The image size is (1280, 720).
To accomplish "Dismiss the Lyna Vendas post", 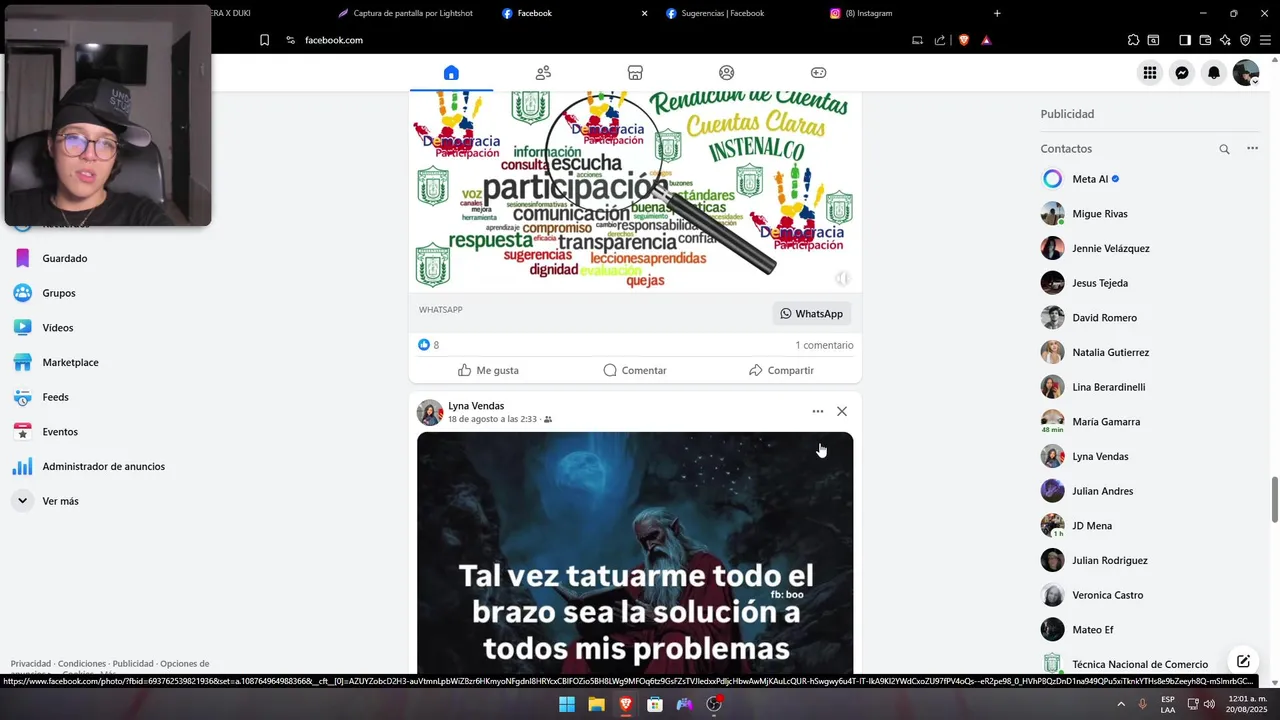I will 842,412.
